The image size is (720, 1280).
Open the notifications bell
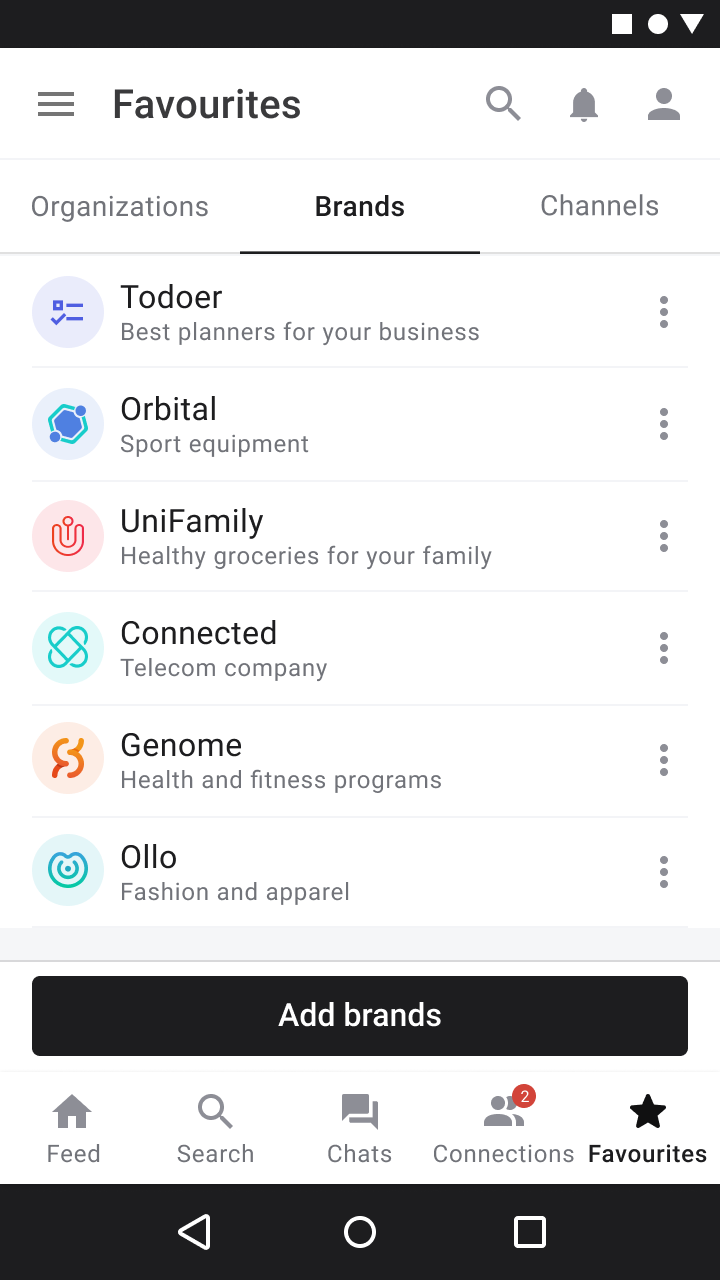(584, 104)
